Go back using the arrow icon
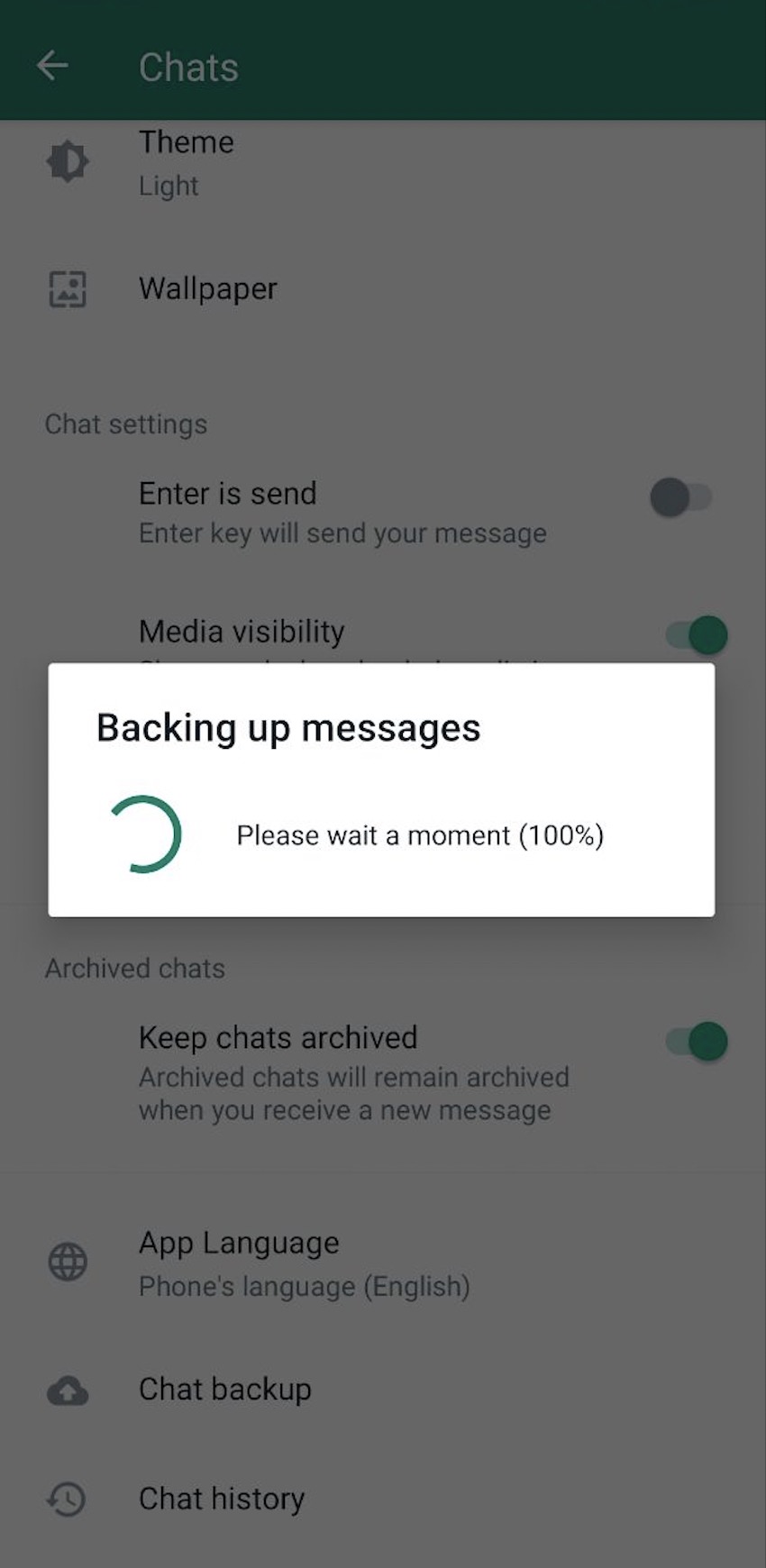This screenshot has height=1568, width=766. tap(52, 66)
